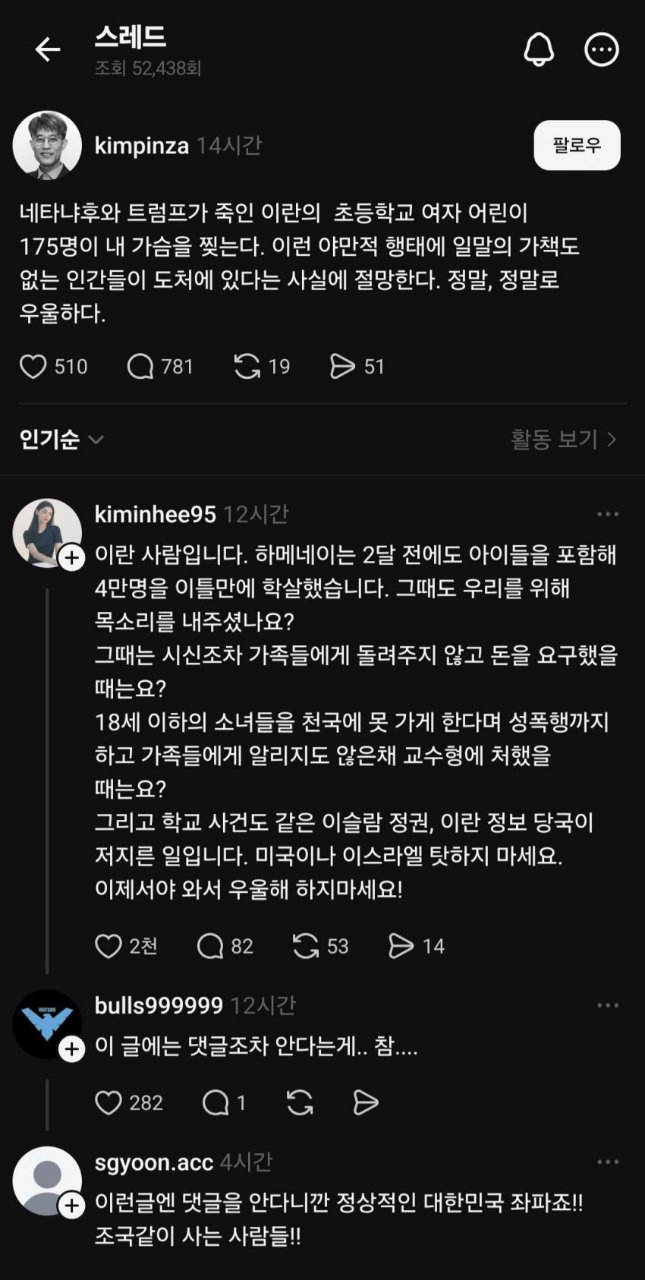The image size is (645, 1280).
Task: Reply to kiminhee95's comment
Action: click(x=211, y=945)
